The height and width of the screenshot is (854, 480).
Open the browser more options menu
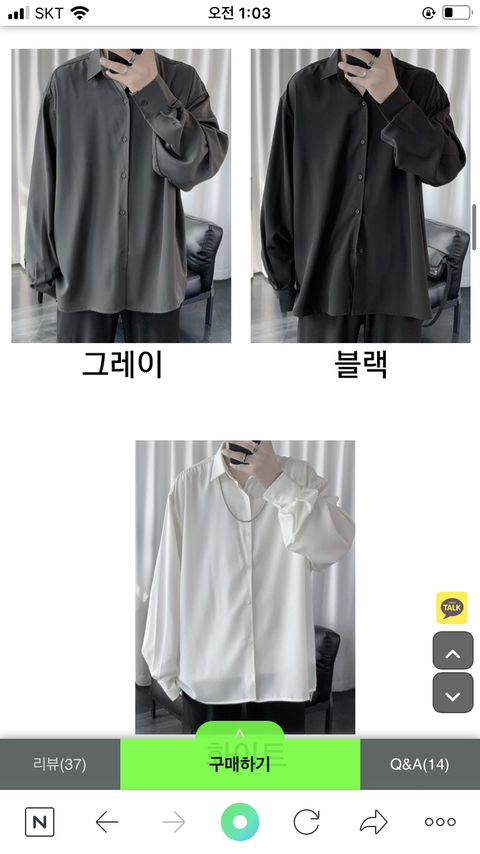[x=440, y=822]
